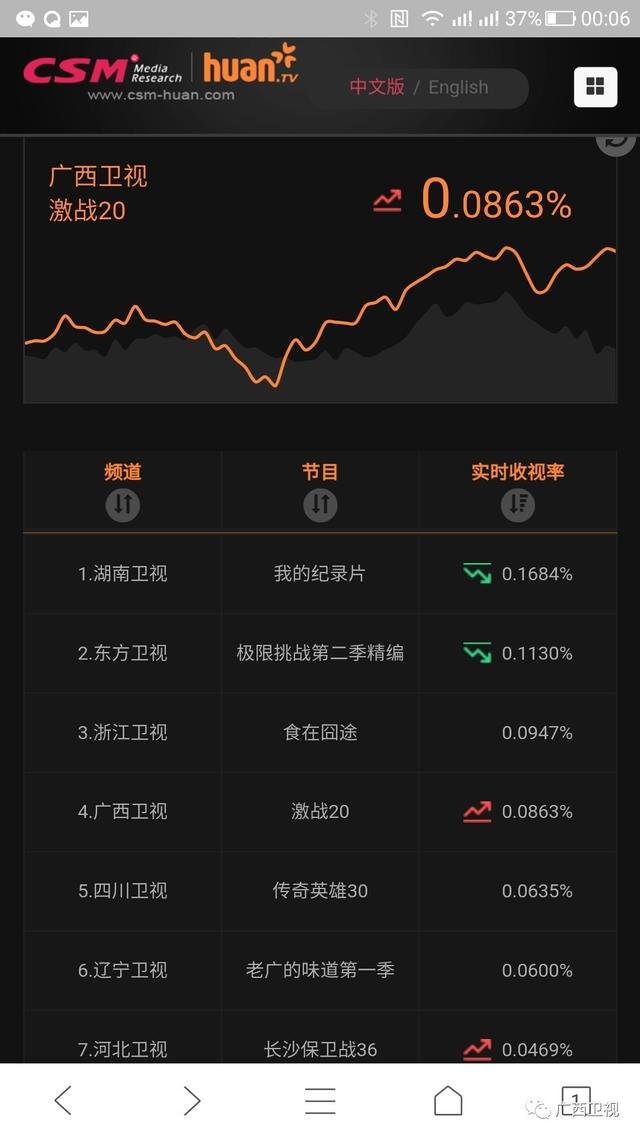This screenshot has width=640, height=1138.
Task: Select the 四川卫视 row
Action: [320, 891]
